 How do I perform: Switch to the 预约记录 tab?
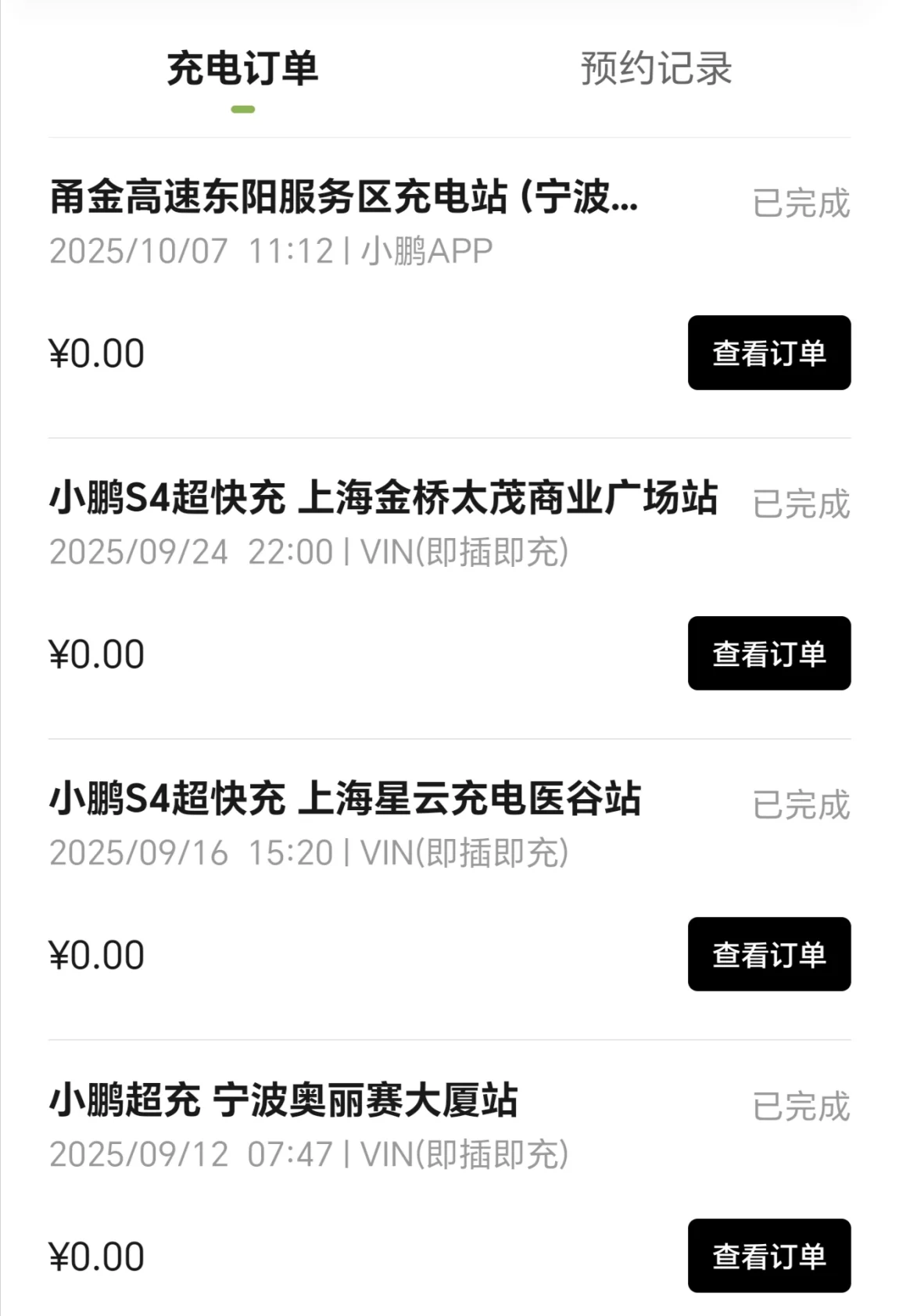[x=655, y=69]
